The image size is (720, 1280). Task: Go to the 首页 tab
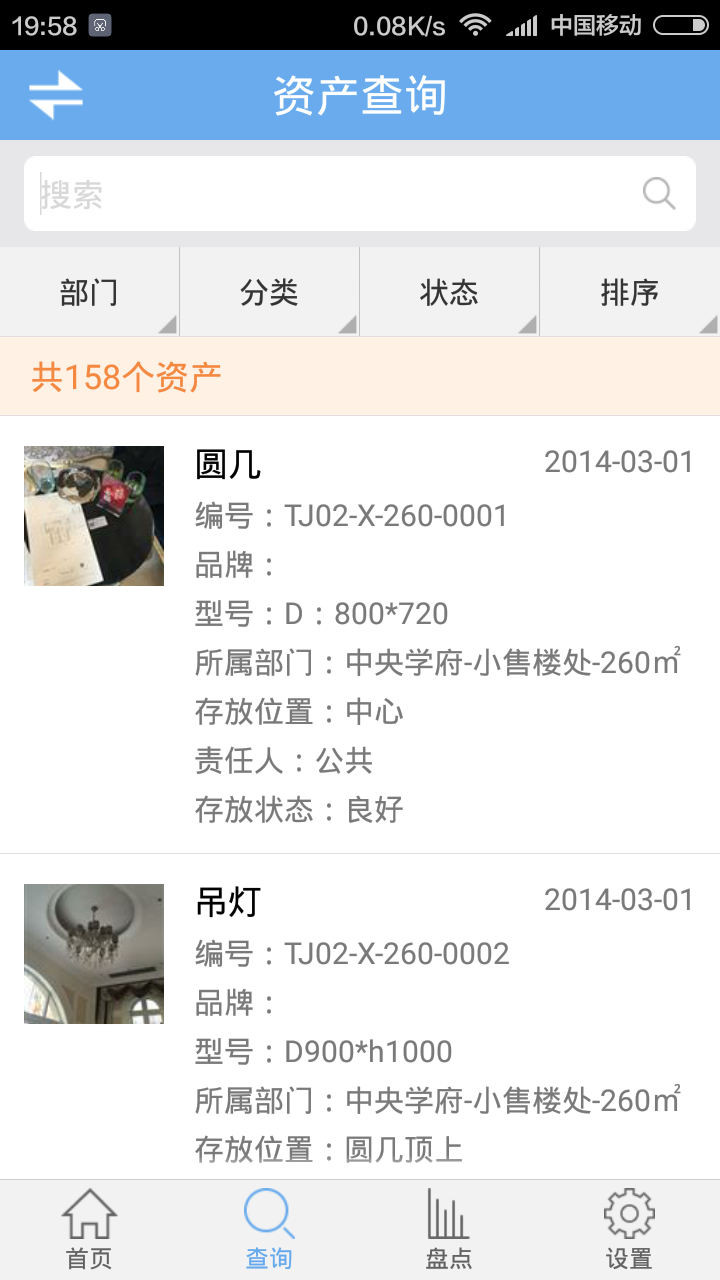tap(90, 1230)
